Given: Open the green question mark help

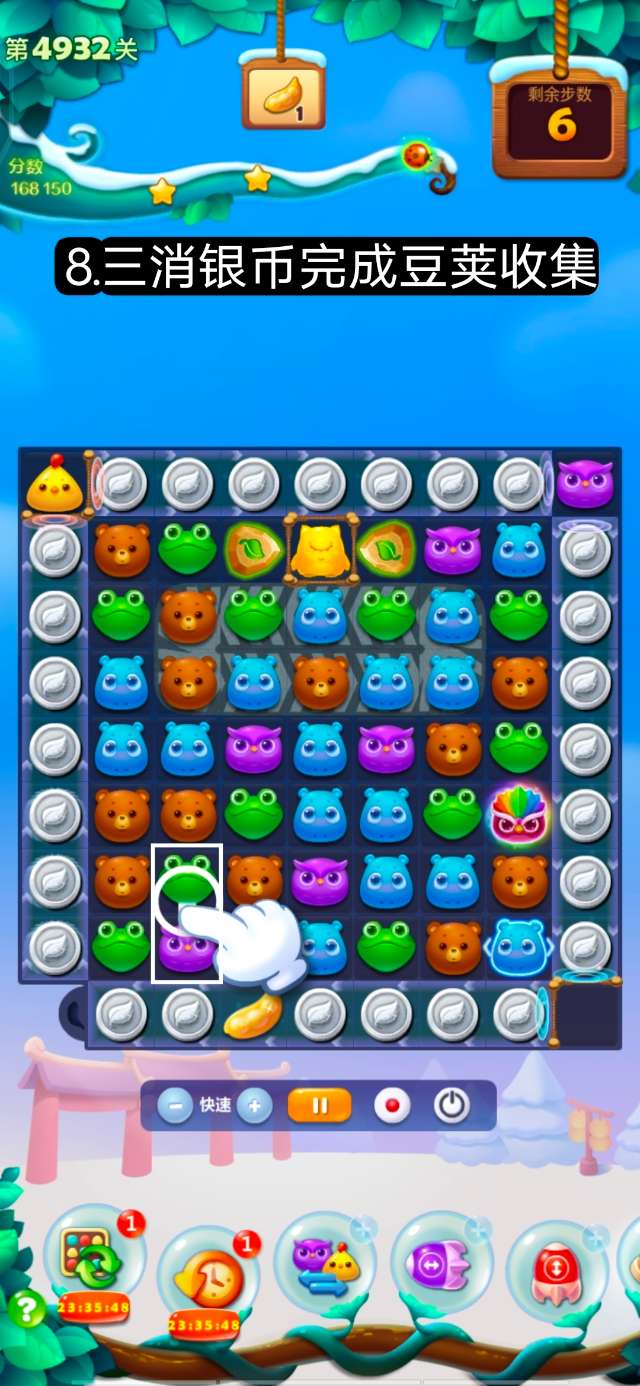Looking at the screenshot, I should pos(27,1309).
